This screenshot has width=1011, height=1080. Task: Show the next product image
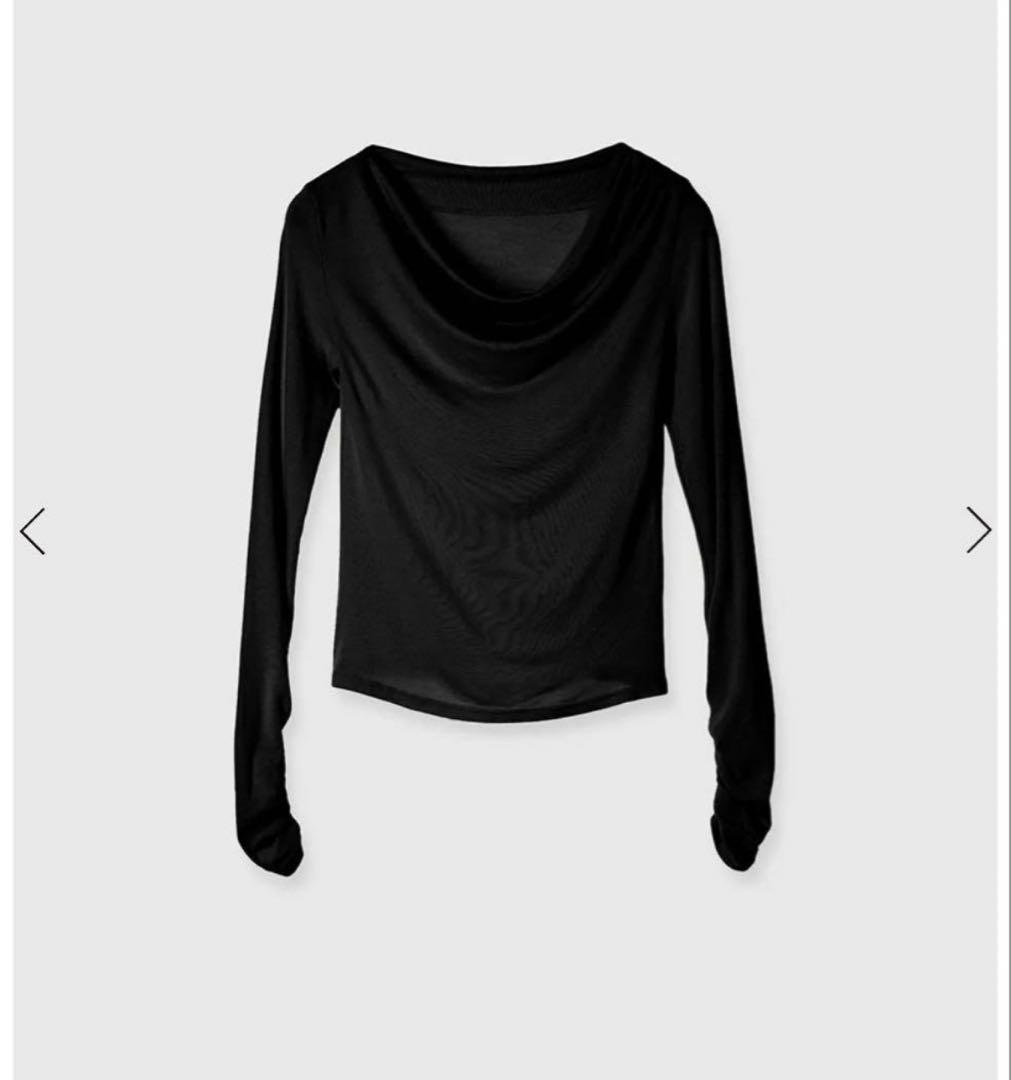(977, 530)
